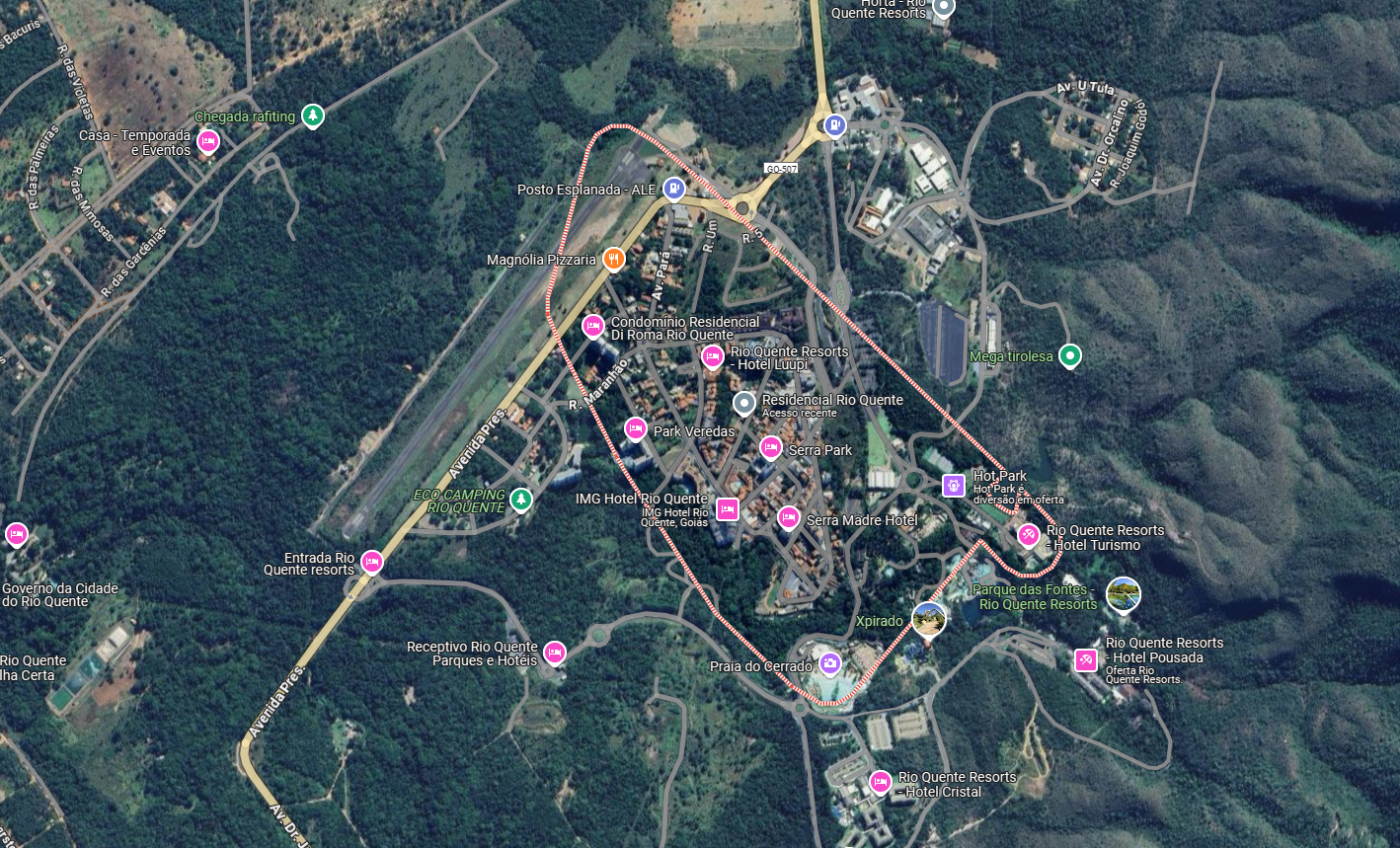This screenshot has width=1400, height=848.
Task: Open the Hot Park map pin
Action: [x=953, y=485]
